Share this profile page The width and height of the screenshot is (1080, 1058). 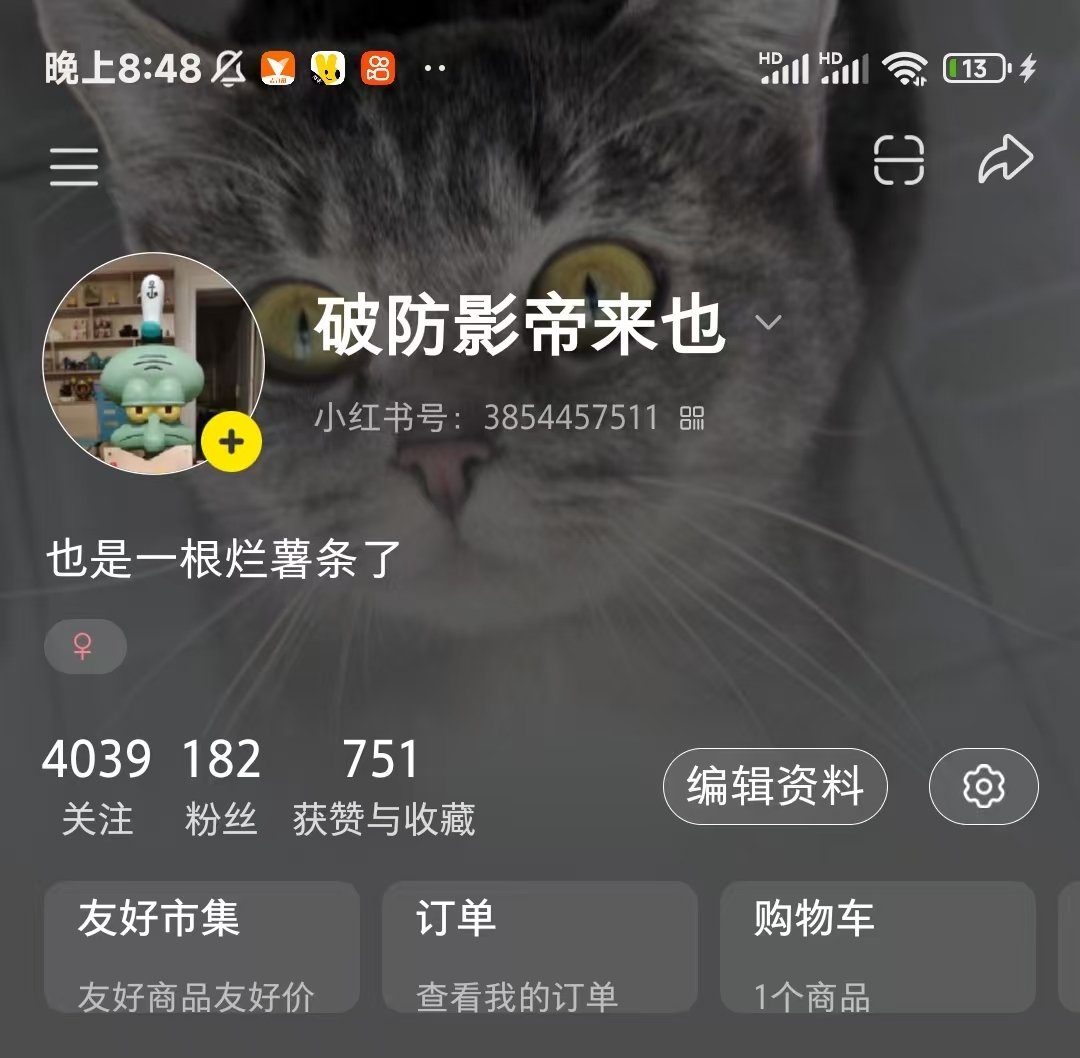click(1004, 160)
